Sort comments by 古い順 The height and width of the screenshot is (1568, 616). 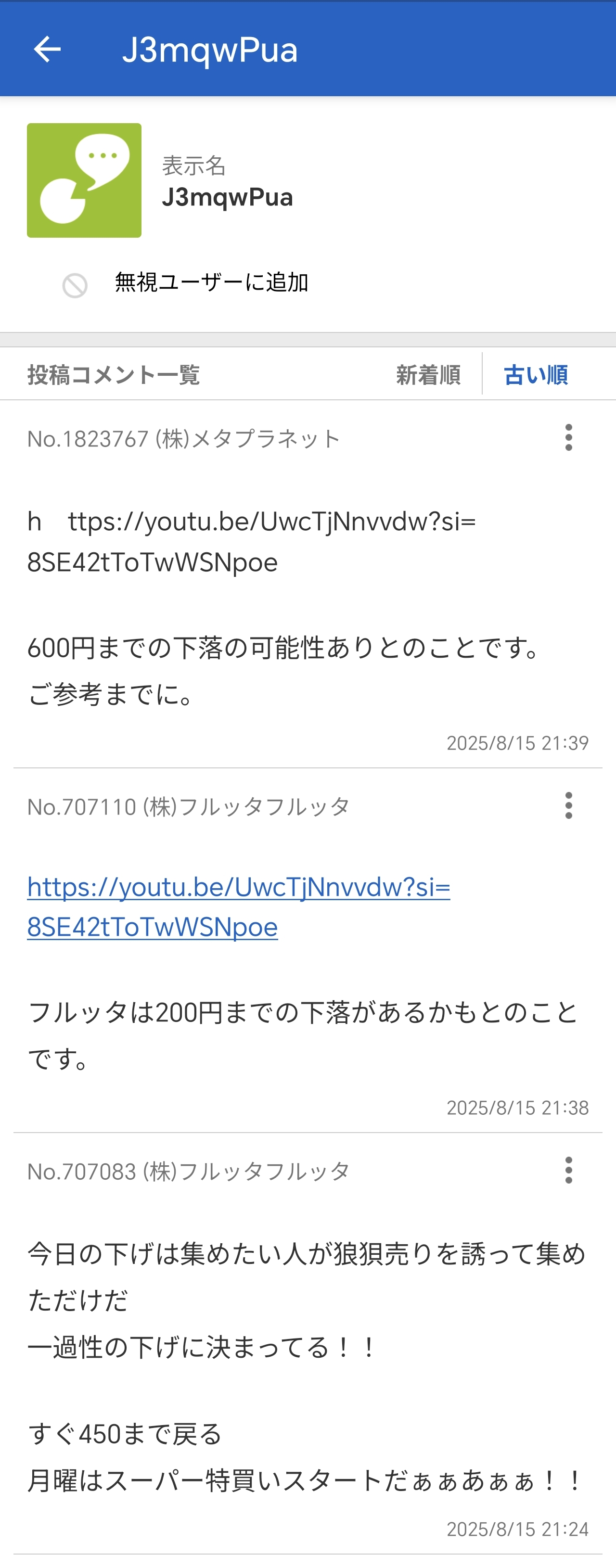(x=536, y=375)
